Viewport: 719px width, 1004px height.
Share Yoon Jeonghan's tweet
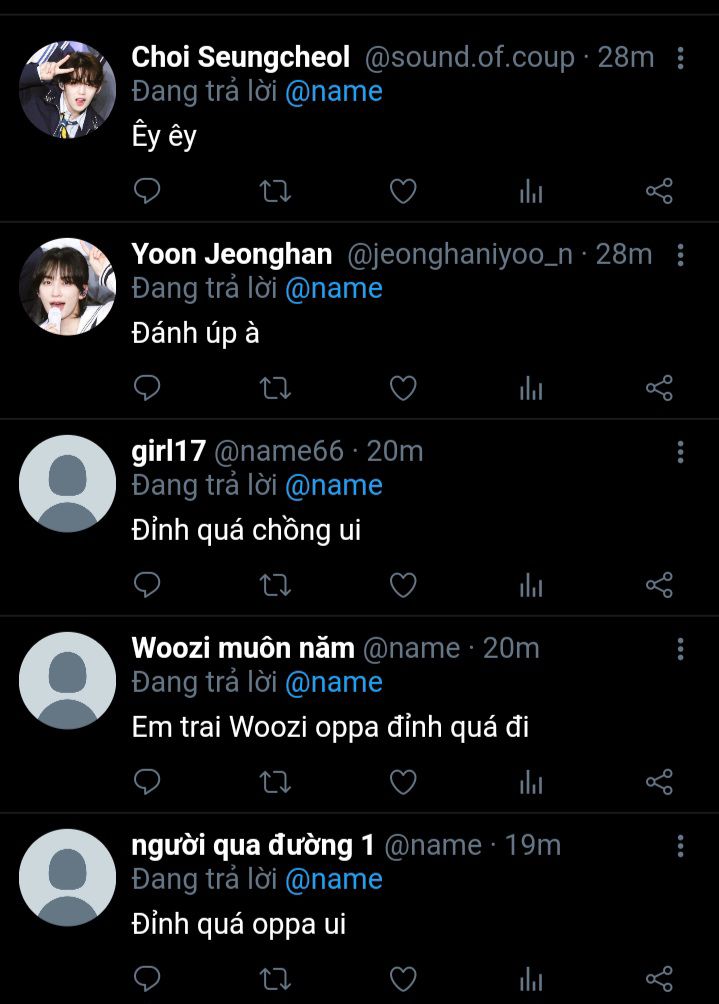tap(659, 388)
